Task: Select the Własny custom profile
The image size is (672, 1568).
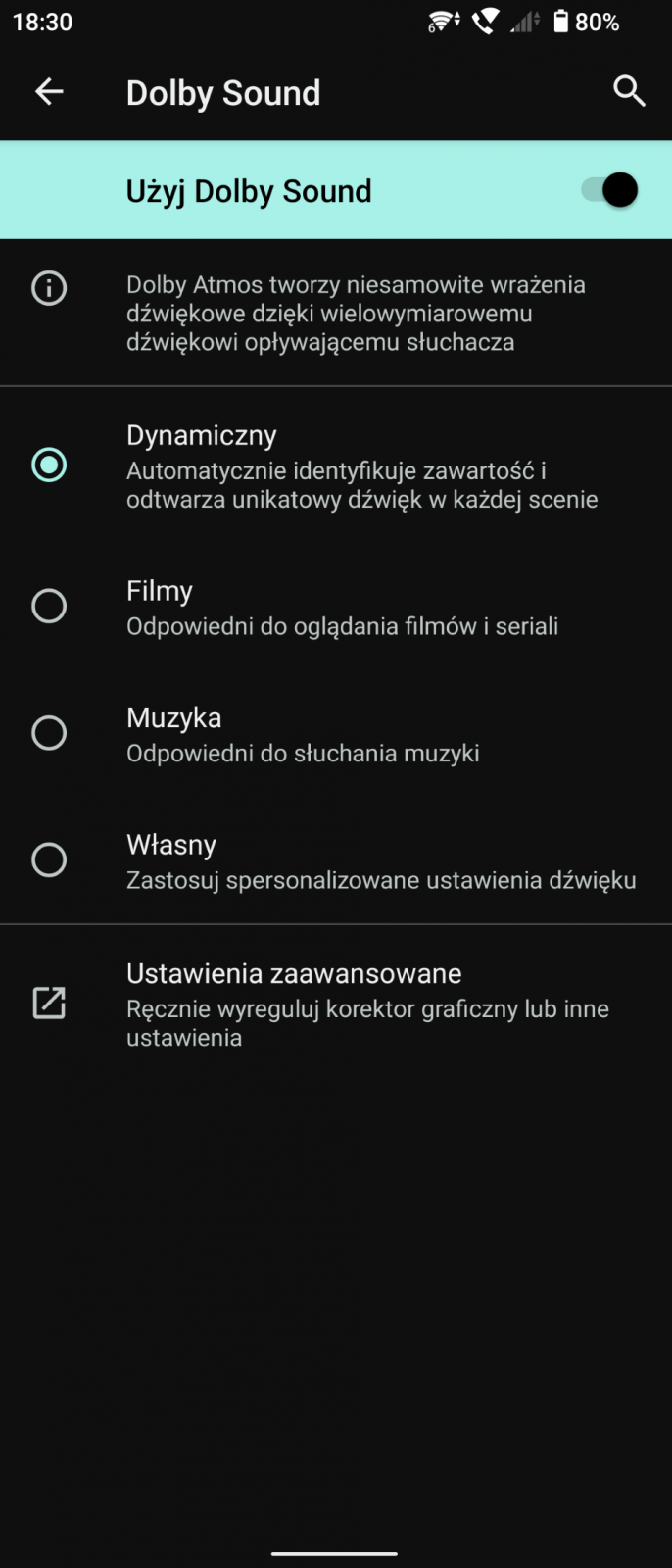Action: pyautogui.click(x=49, y=859)
